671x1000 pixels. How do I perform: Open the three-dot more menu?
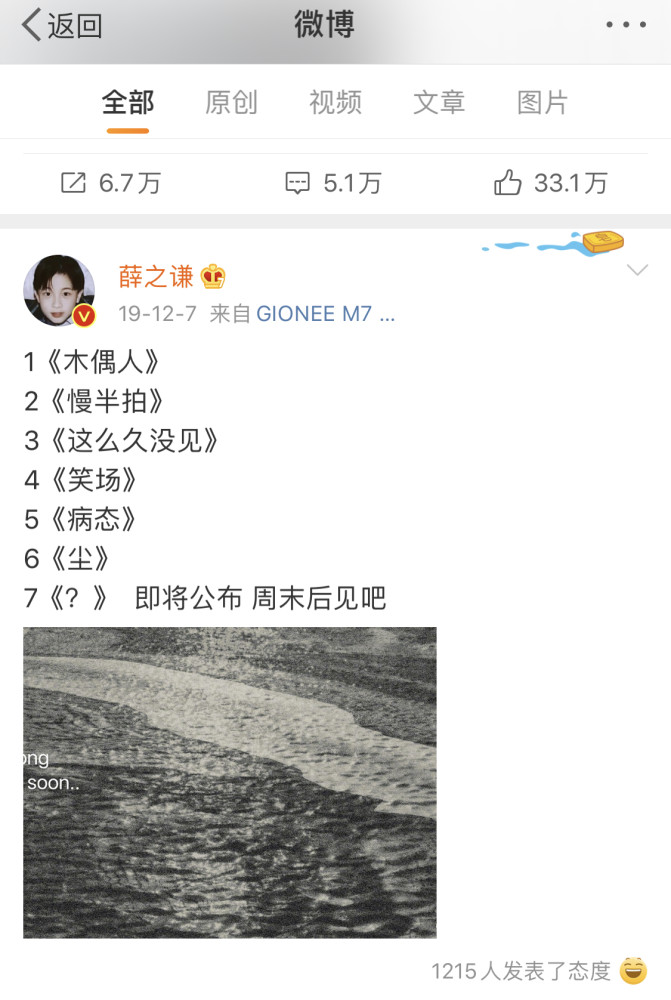click(x=626, y=25)
